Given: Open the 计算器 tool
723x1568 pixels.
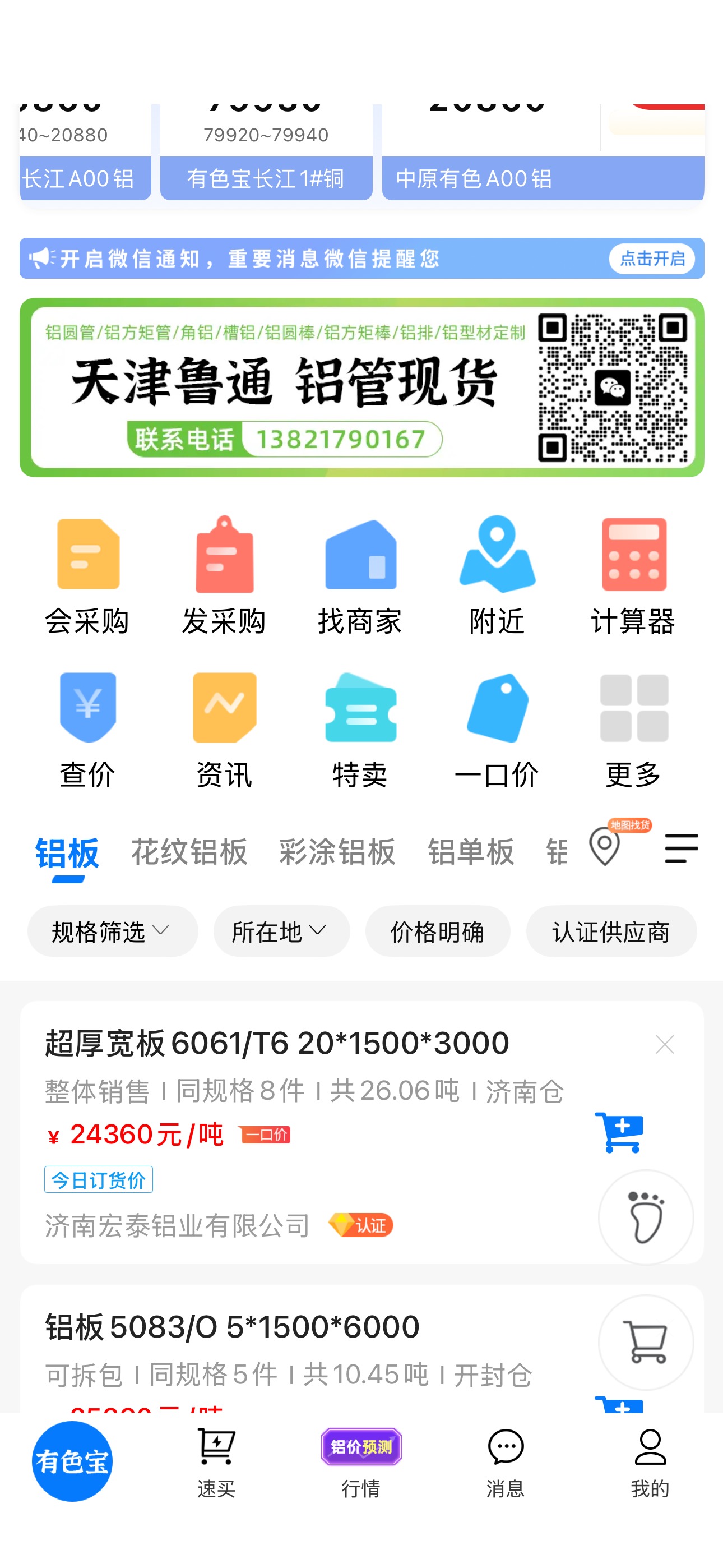Looking at the screenshot, I should (x=633, y=575).
